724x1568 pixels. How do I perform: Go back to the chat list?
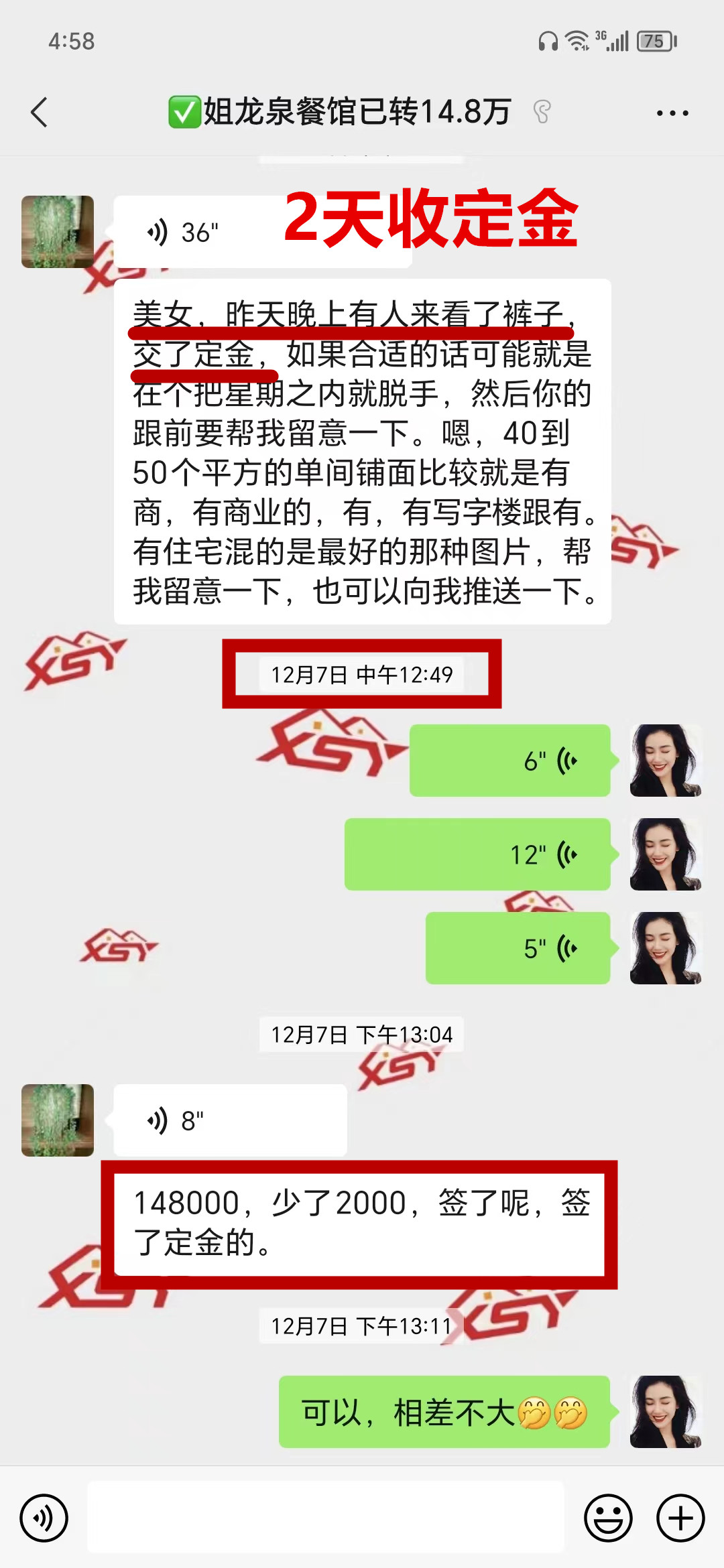(40, 113)
